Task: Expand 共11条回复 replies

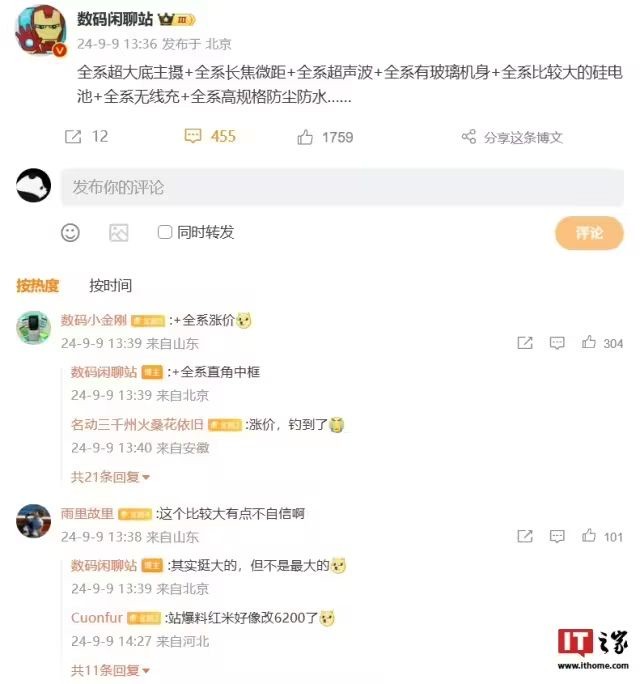Action: click(x=110, y=669)
